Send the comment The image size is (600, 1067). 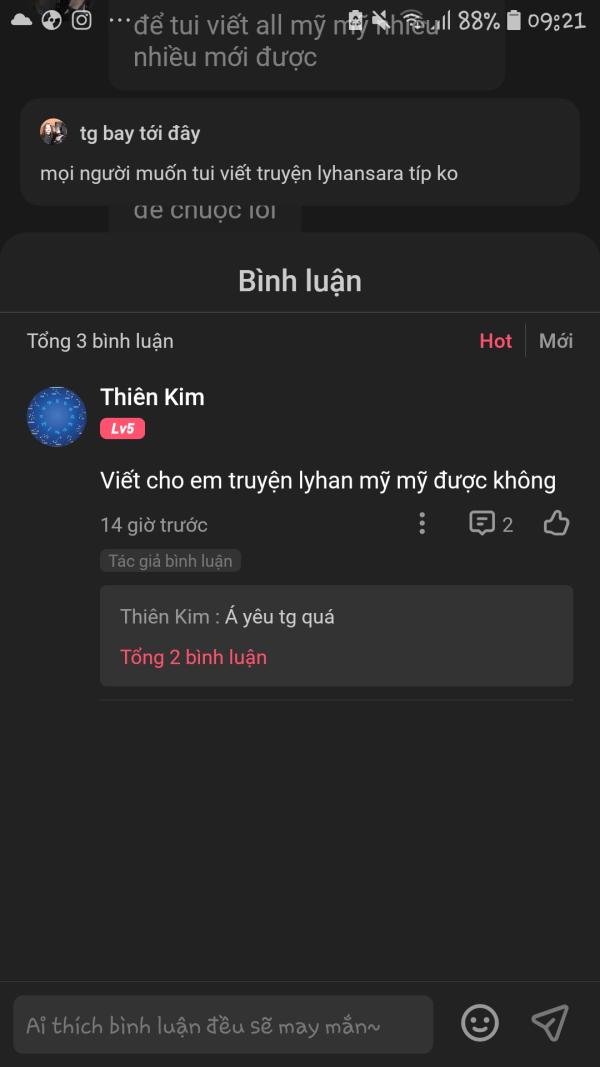pyautogui.click(x=550, y=1023)
